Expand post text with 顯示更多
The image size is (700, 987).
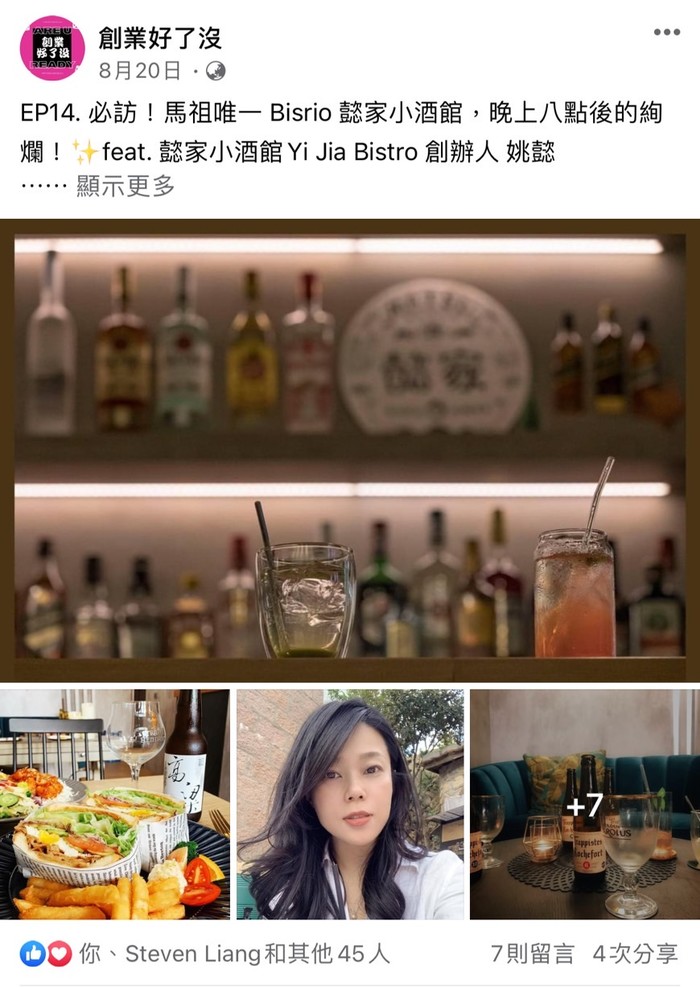tap(125, 186)
